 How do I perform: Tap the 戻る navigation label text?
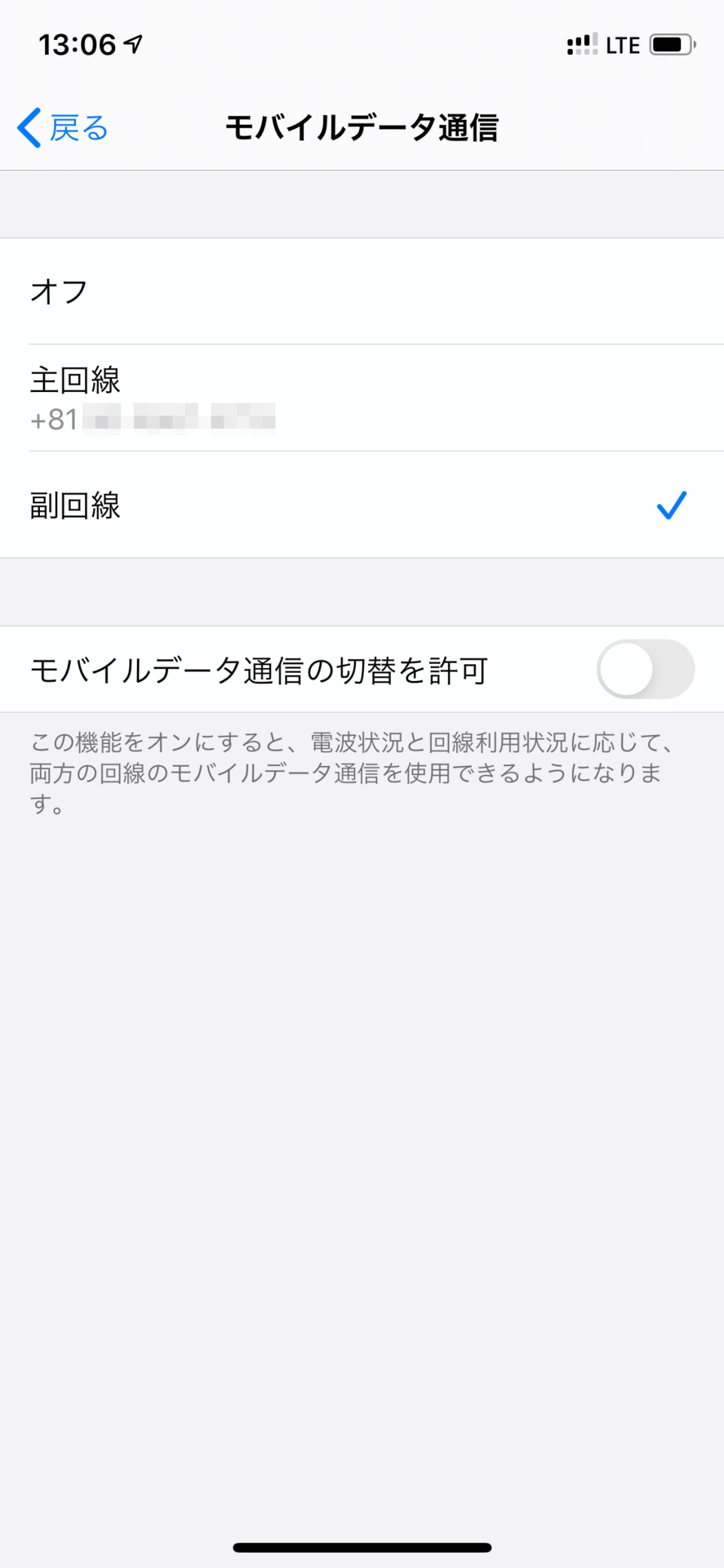point(78,127)
